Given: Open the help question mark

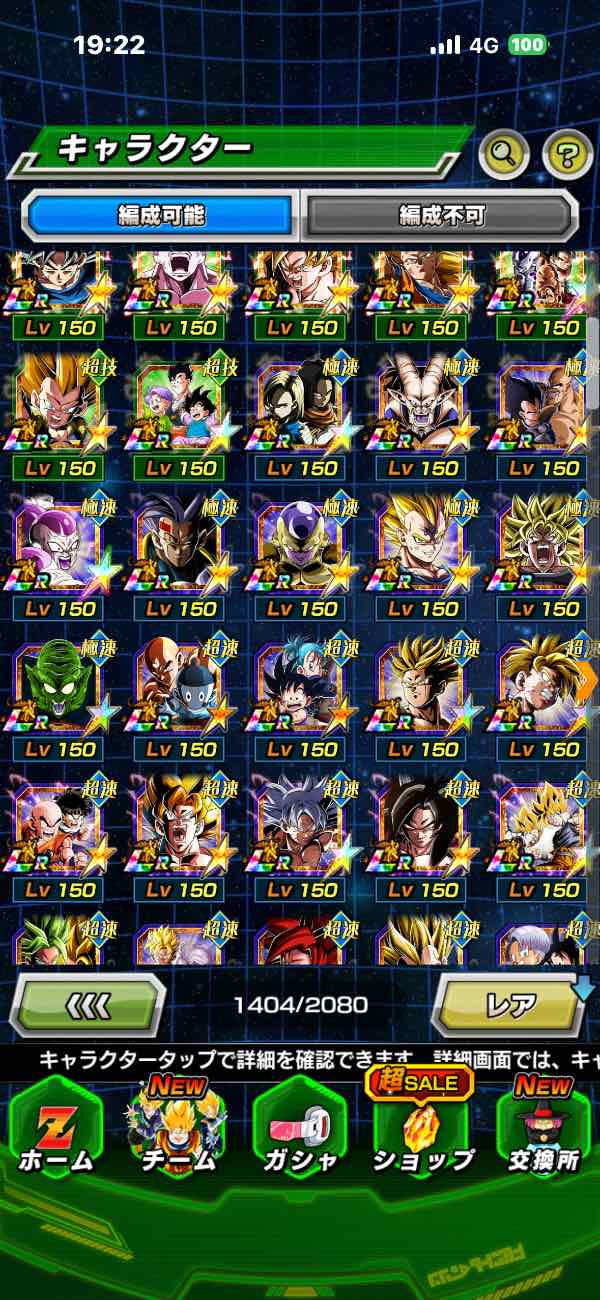Looking at the screenshot, I should point(567,153).
